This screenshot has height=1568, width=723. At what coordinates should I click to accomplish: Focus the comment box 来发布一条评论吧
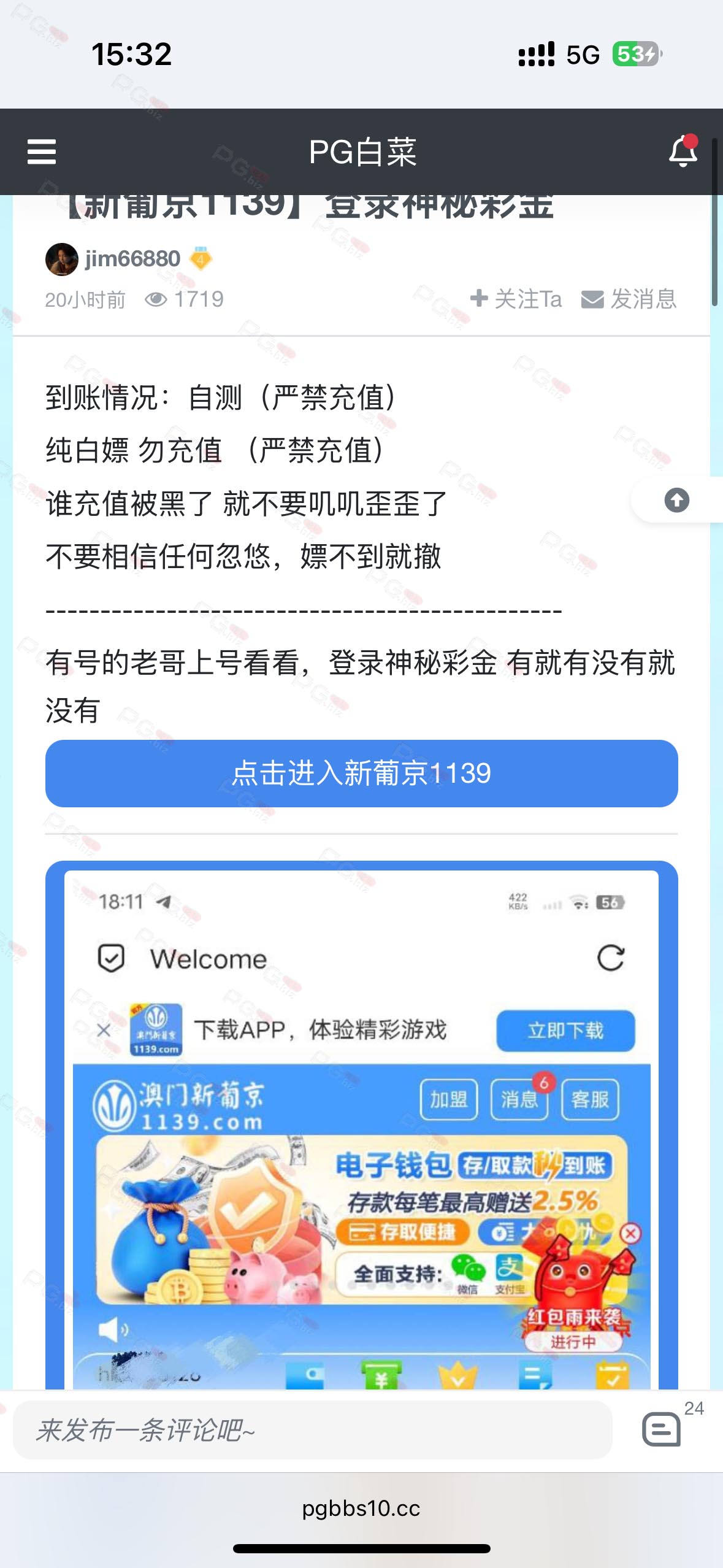(x=313, y=1430)
